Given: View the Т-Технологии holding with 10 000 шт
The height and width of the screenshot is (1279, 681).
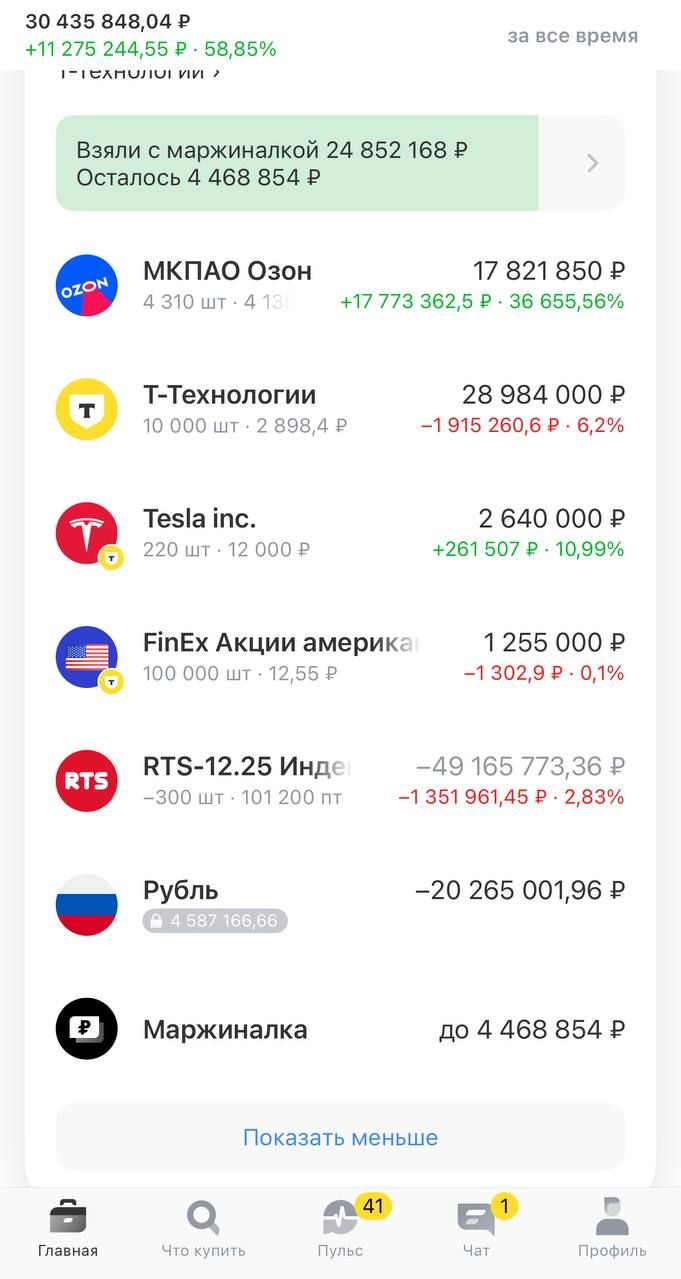Looking at the screenshot, I should pyautogui.click(x=340, y=409).
